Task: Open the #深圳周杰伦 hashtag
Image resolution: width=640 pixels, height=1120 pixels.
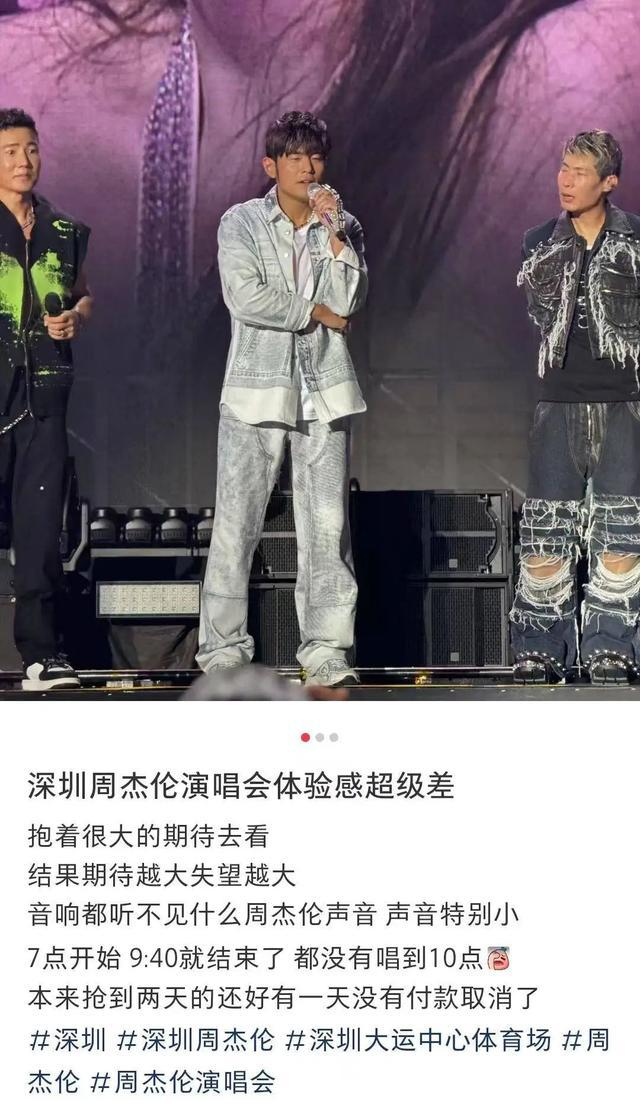Action: 195,1041
